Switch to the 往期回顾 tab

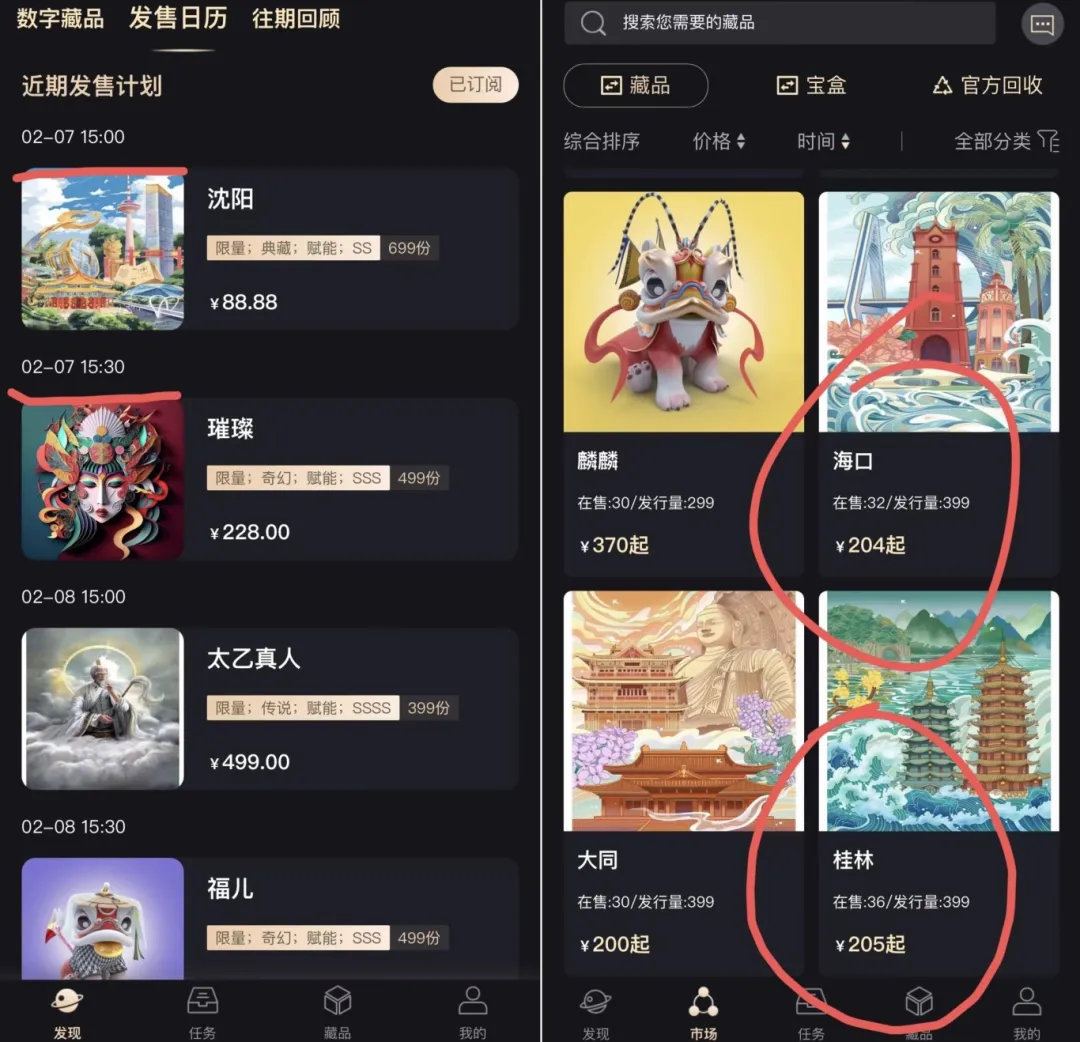296,19
